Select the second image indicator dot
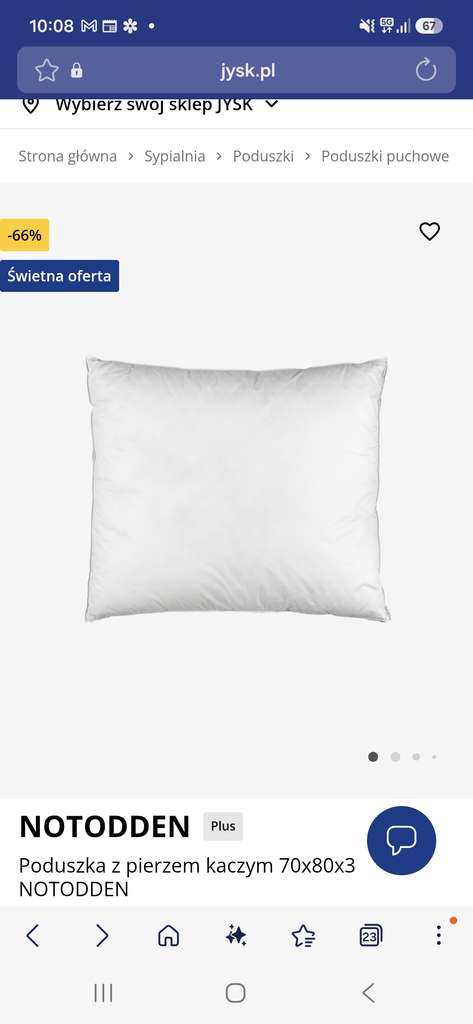 395,757
